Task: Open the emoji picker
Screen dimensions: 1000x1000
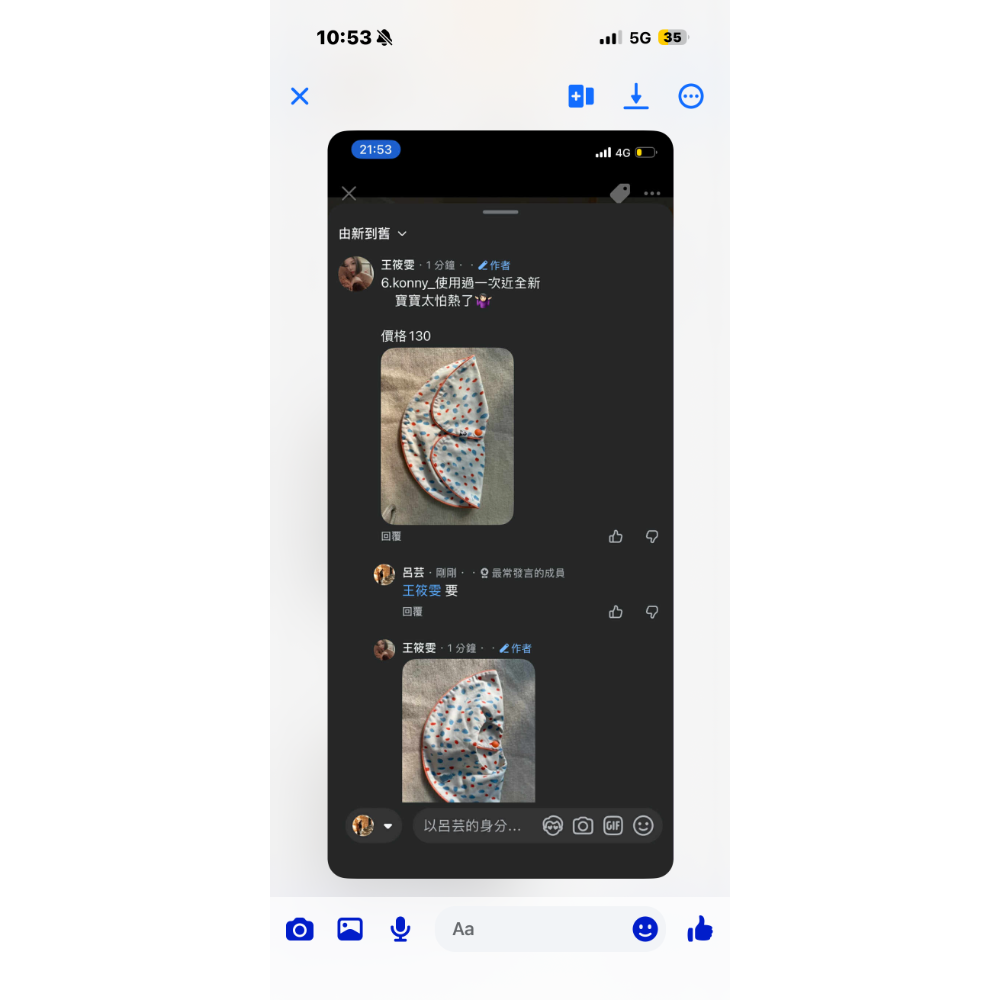Action: click(645, 929)
